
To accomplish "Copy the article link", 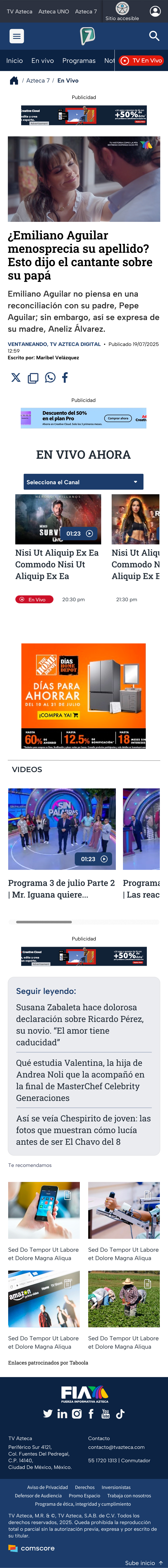I will [x=33, y=377].
